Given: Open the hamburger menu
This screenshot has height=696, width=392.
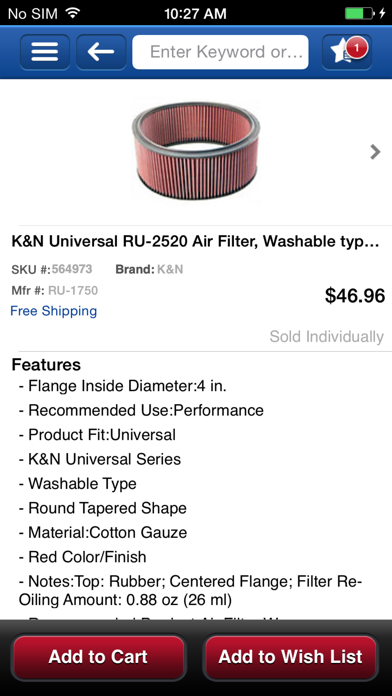Looking at the screenshot, I should pyautogui.click(x=44, y=52).
